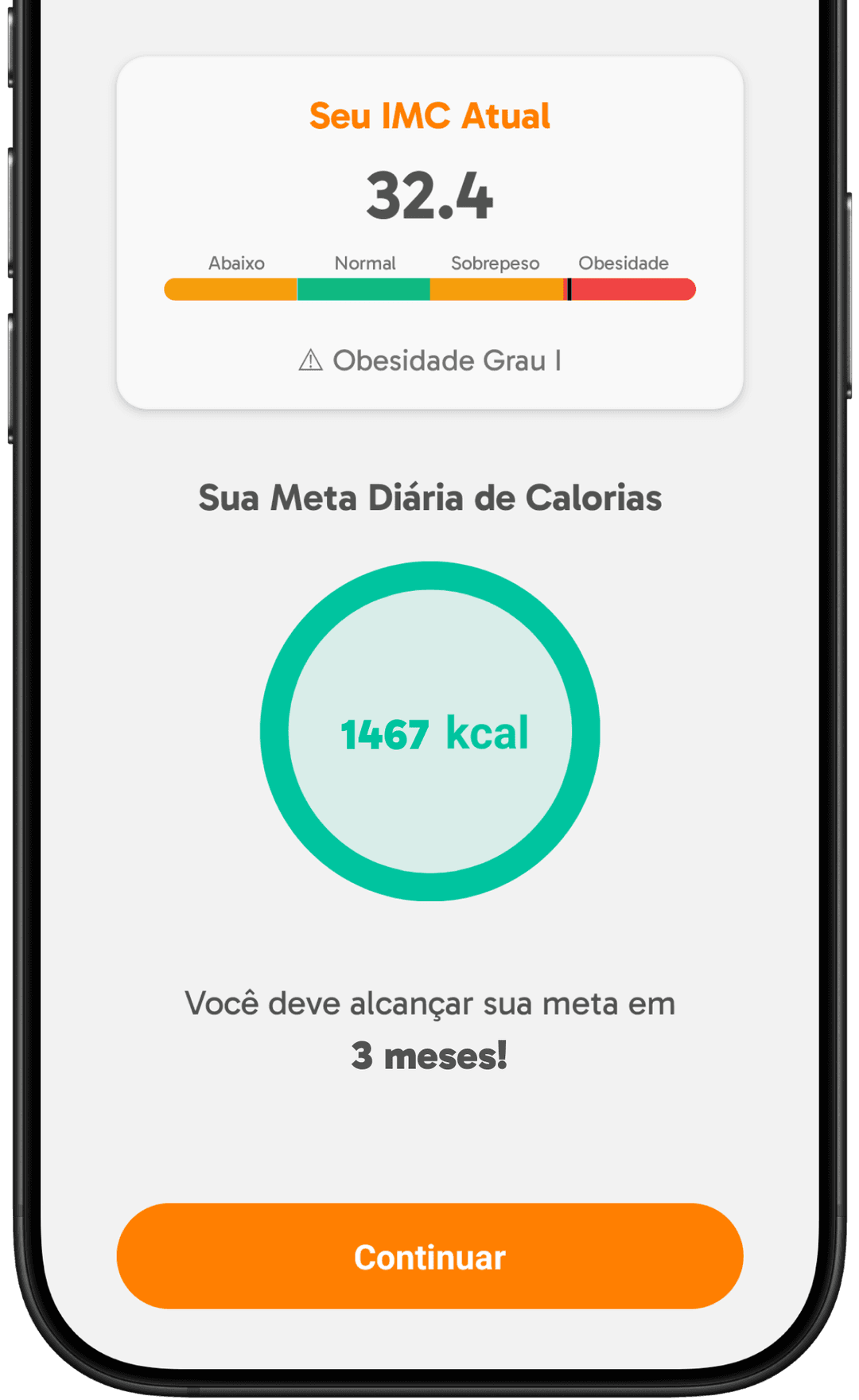Click the yellow Abaixo segment of the BMI bar
859x1400 pixels.
pyautogui.click(x=231, y=290)
